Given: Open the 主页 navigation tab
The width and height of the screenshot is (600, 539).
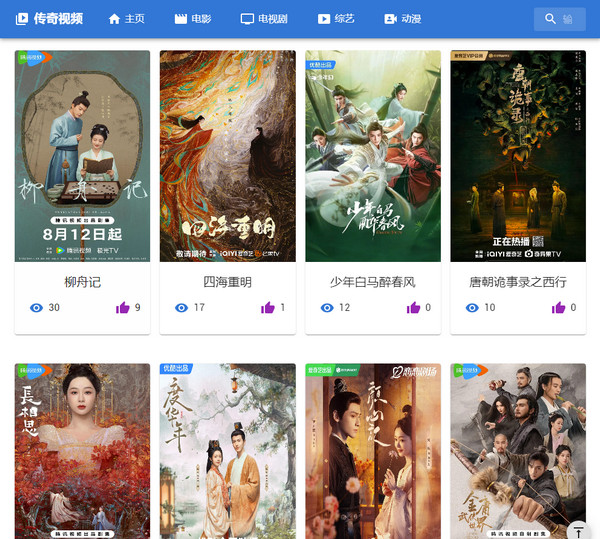Looking at the screenshot, I should click(x=126, y=19).
